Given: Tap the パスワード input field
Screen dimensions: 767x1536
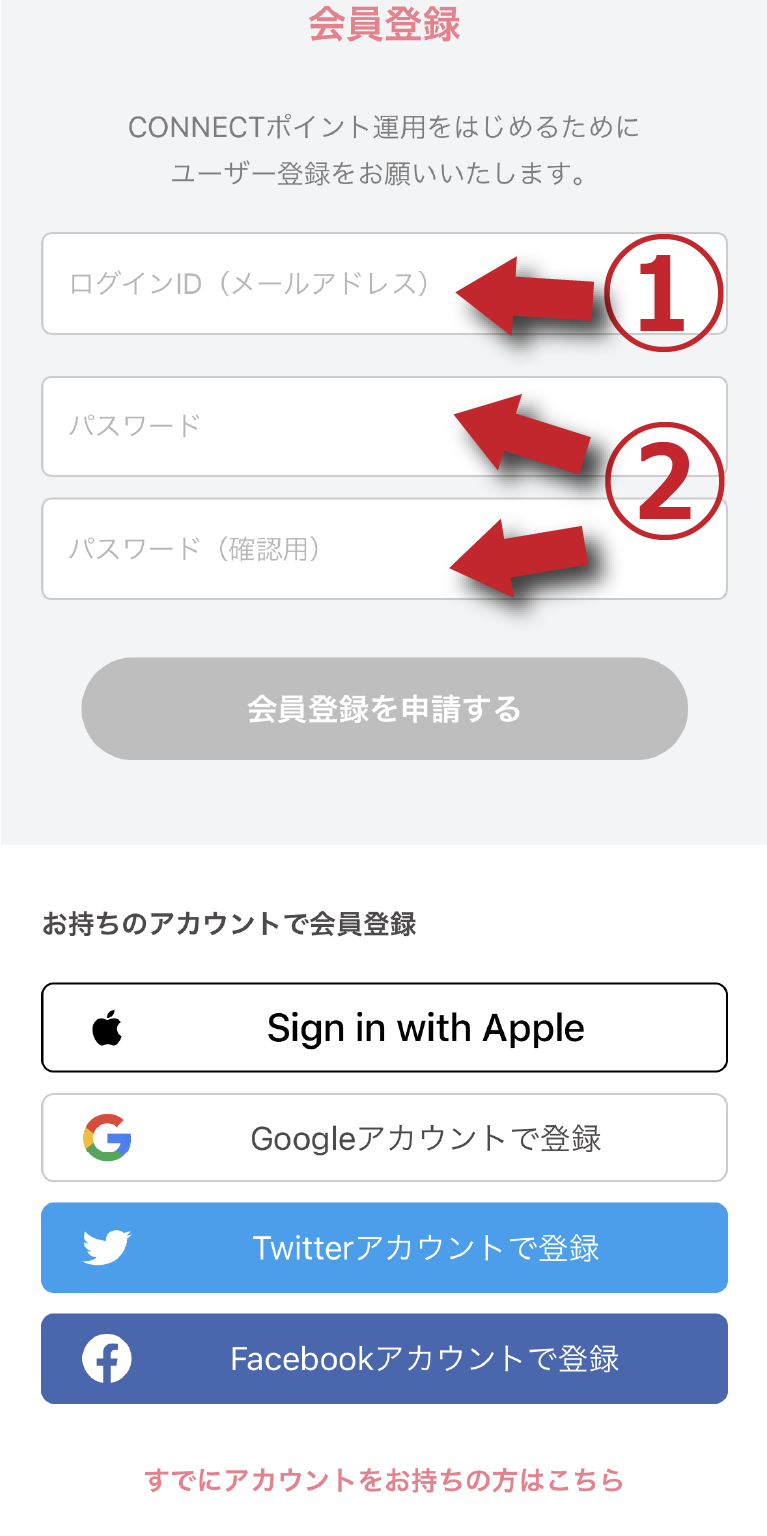Looking at the screenshot, I should click(384, 427).
